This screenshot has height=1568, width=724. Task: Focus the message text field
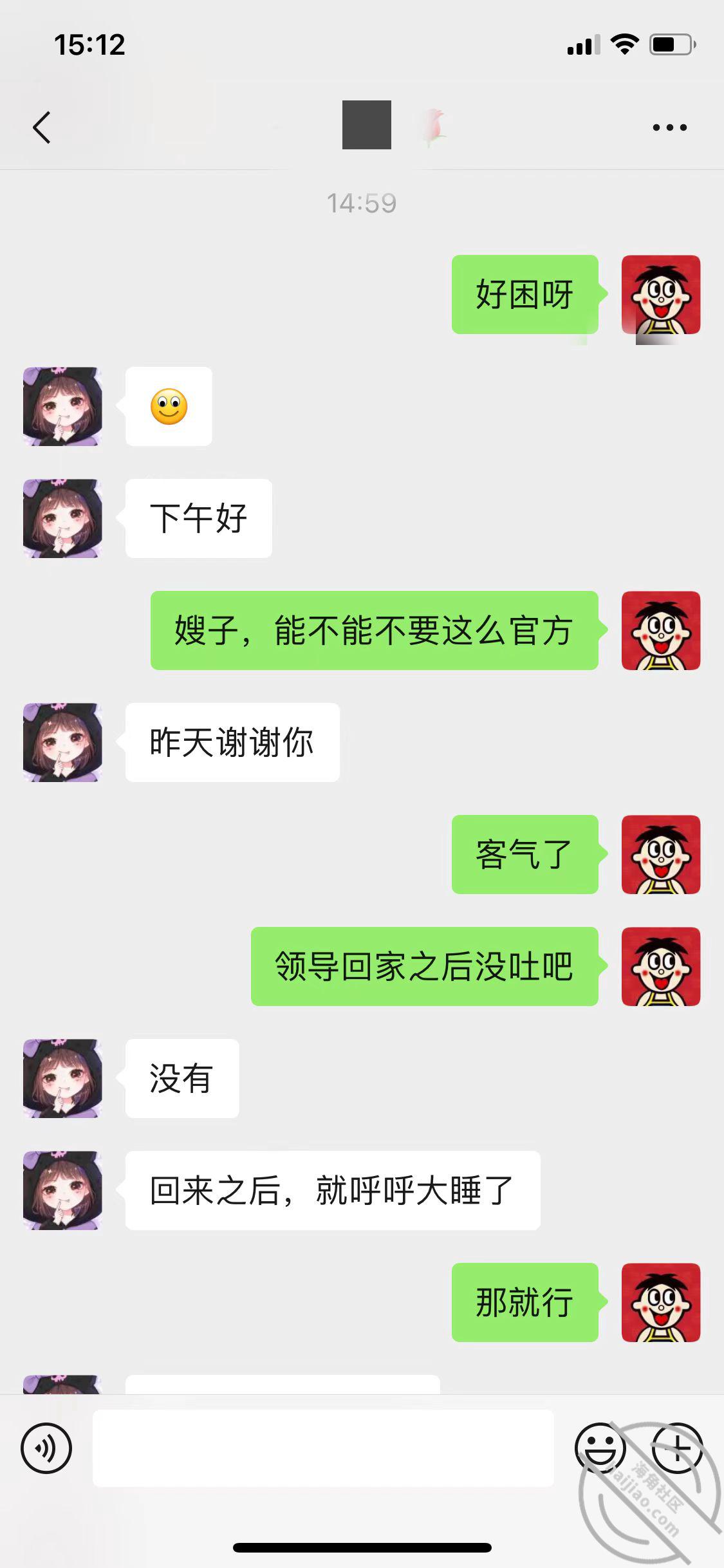323,1448
